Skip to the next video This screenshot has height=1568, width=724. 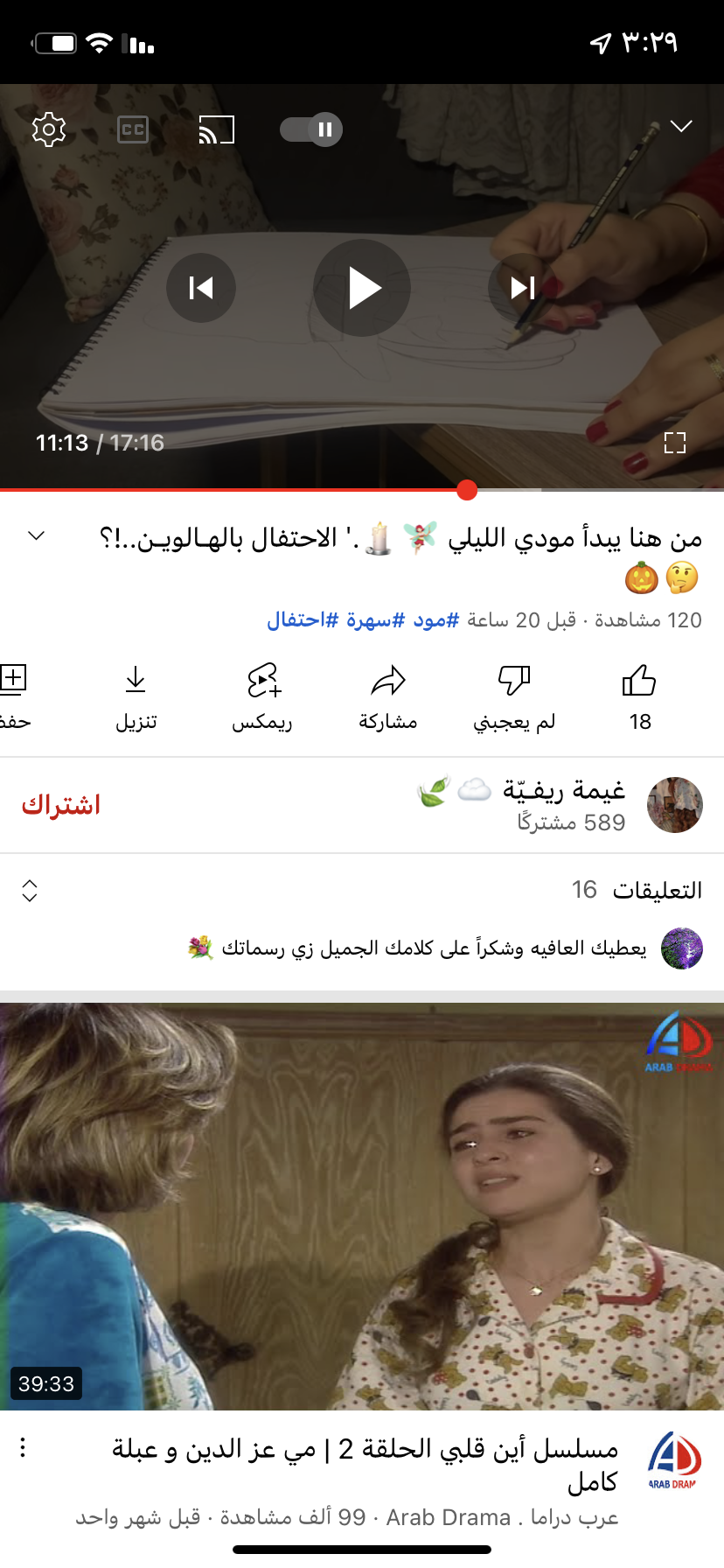pos(523,288)
